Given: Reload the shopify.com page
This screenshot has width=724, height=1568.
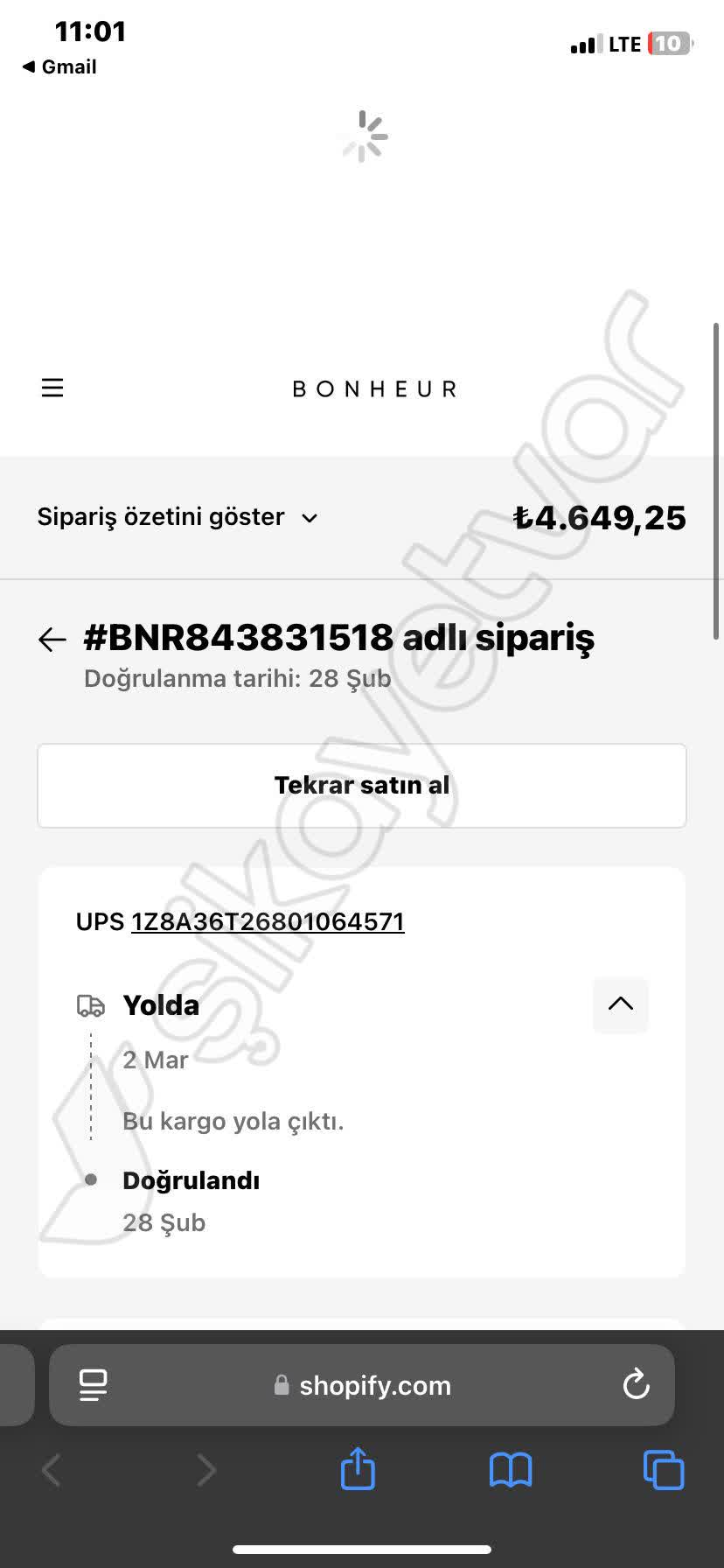Looking at the screenshot, I should pos(636,1385).
